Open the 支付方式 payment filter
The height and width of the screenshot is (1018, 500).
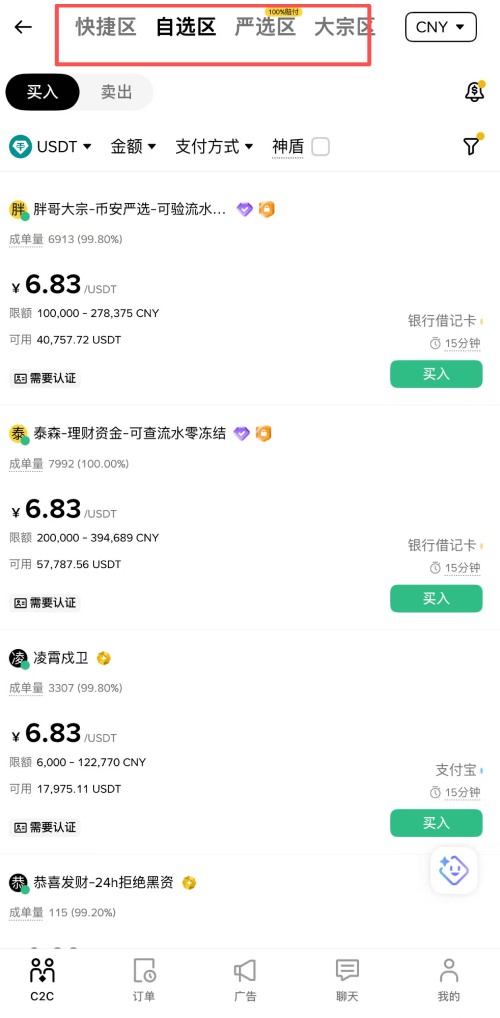click(x=214, y=147)
